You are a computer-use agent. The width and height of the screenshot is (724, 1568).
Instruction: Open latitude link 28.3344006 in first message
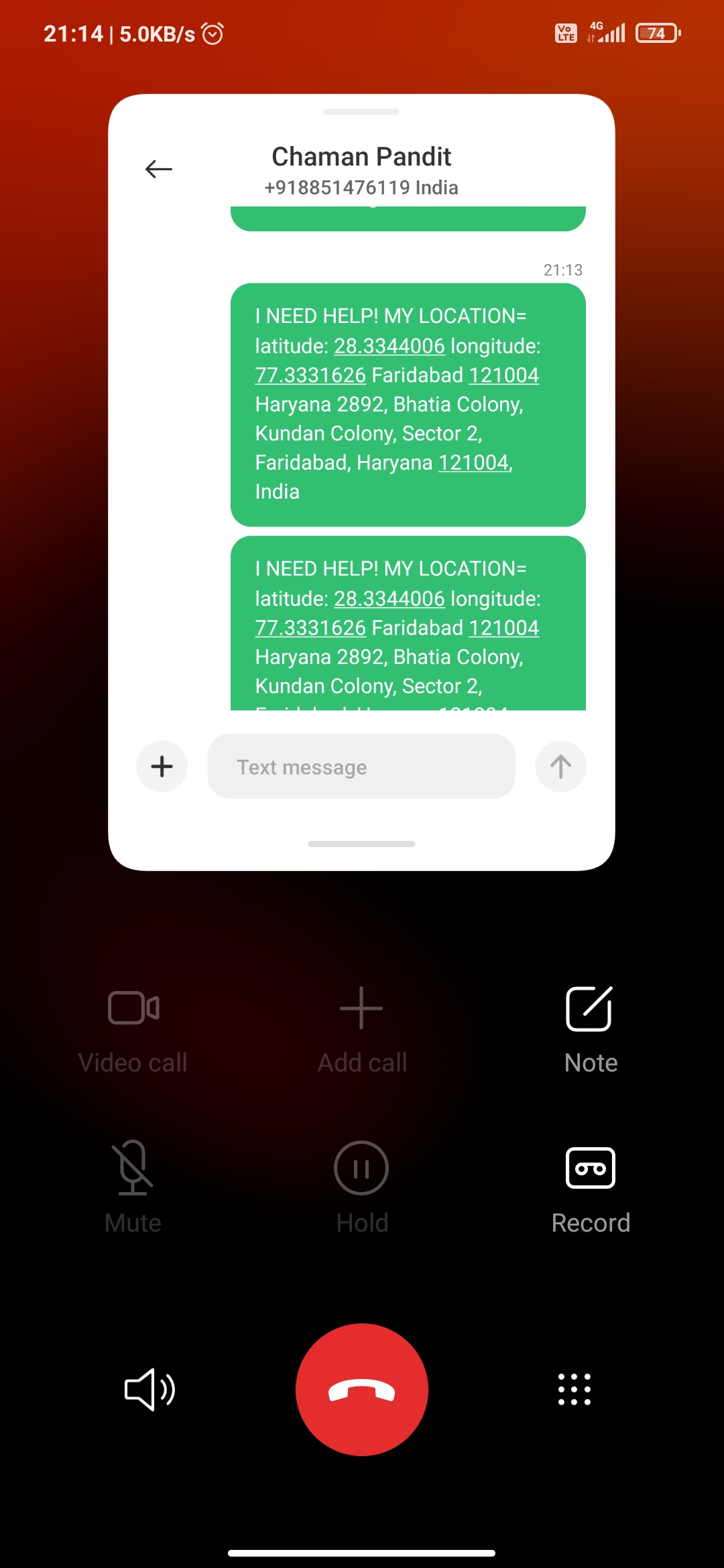(389, 346)
